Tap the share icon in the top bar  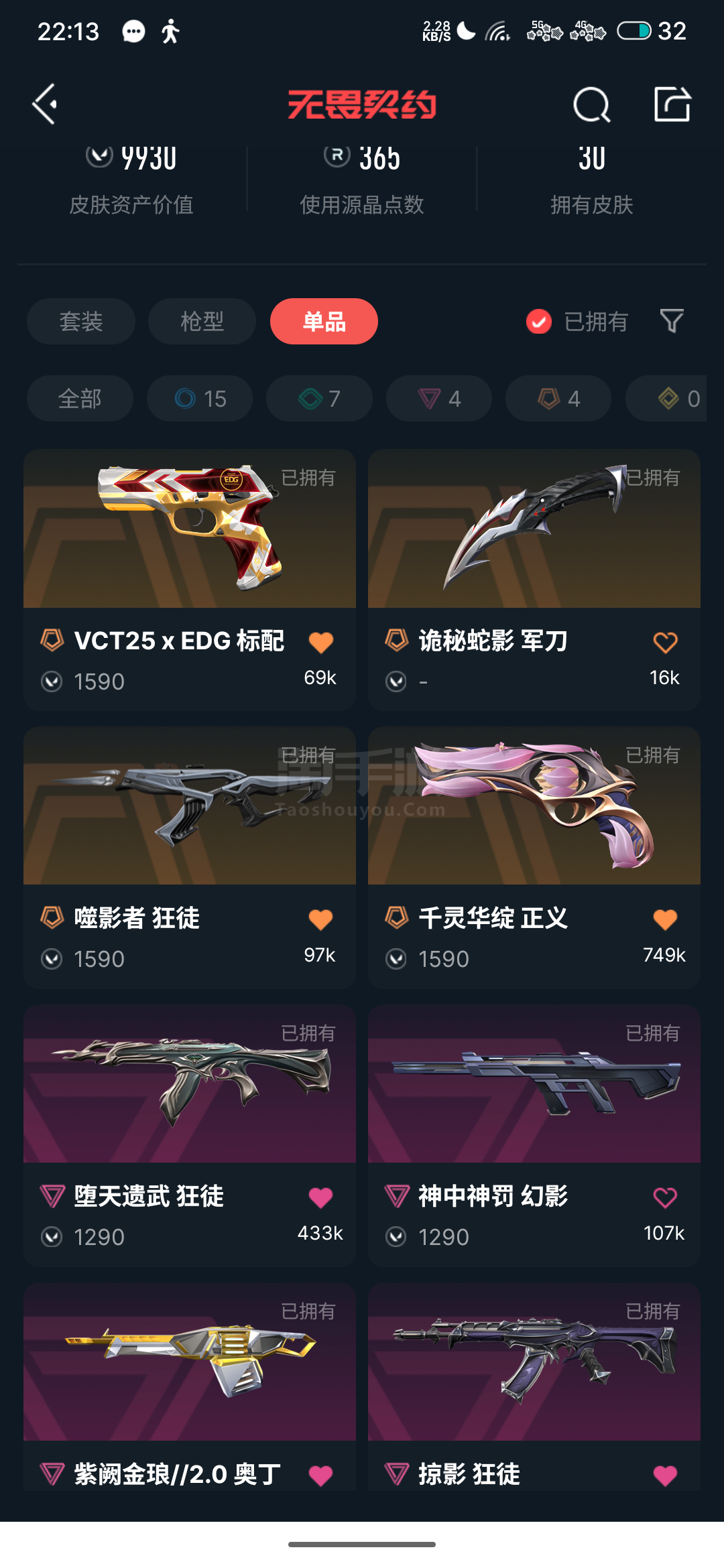pyautogui.click(x=672, y=105)
